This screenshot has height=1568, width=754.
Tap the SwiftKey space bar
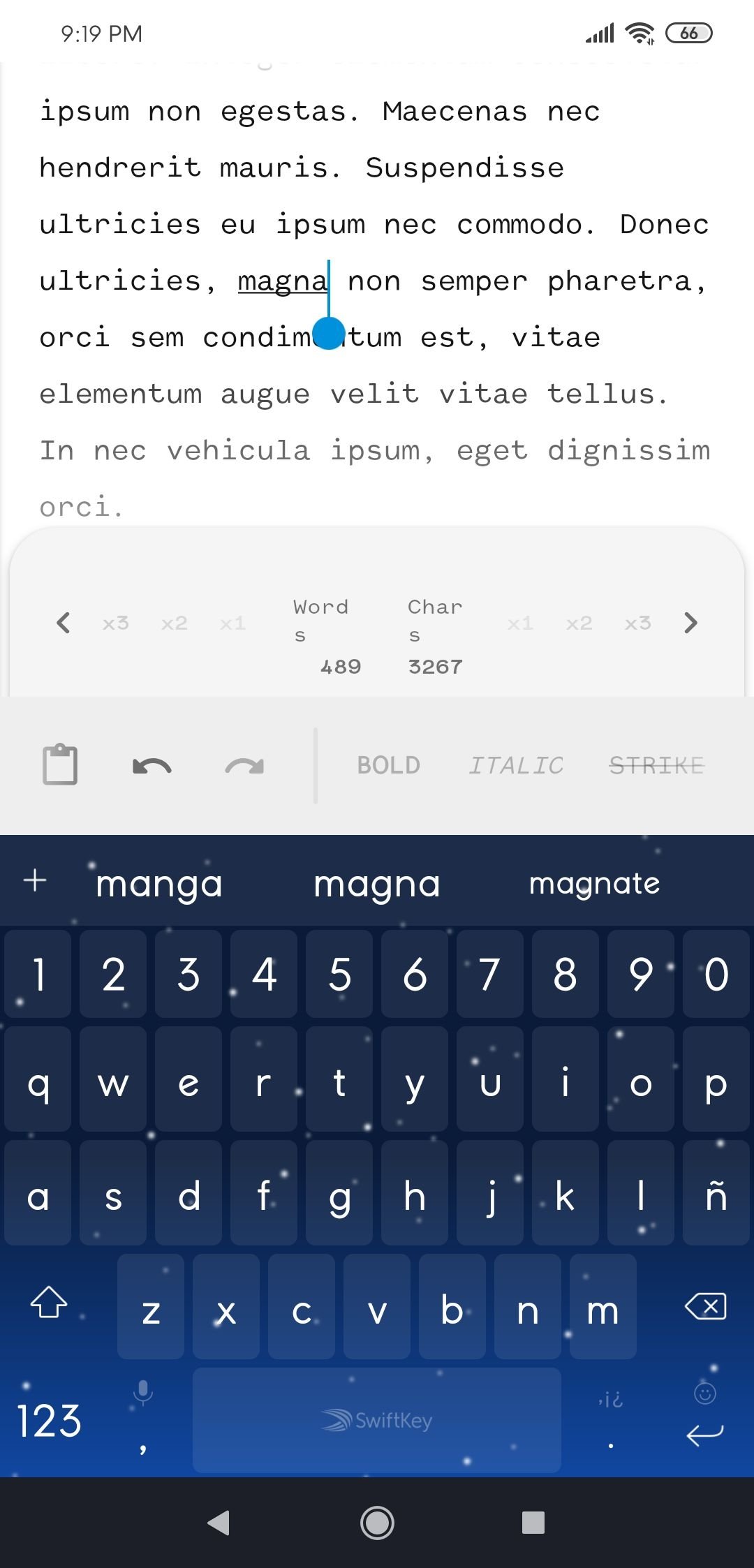[x=377, y=1420]
